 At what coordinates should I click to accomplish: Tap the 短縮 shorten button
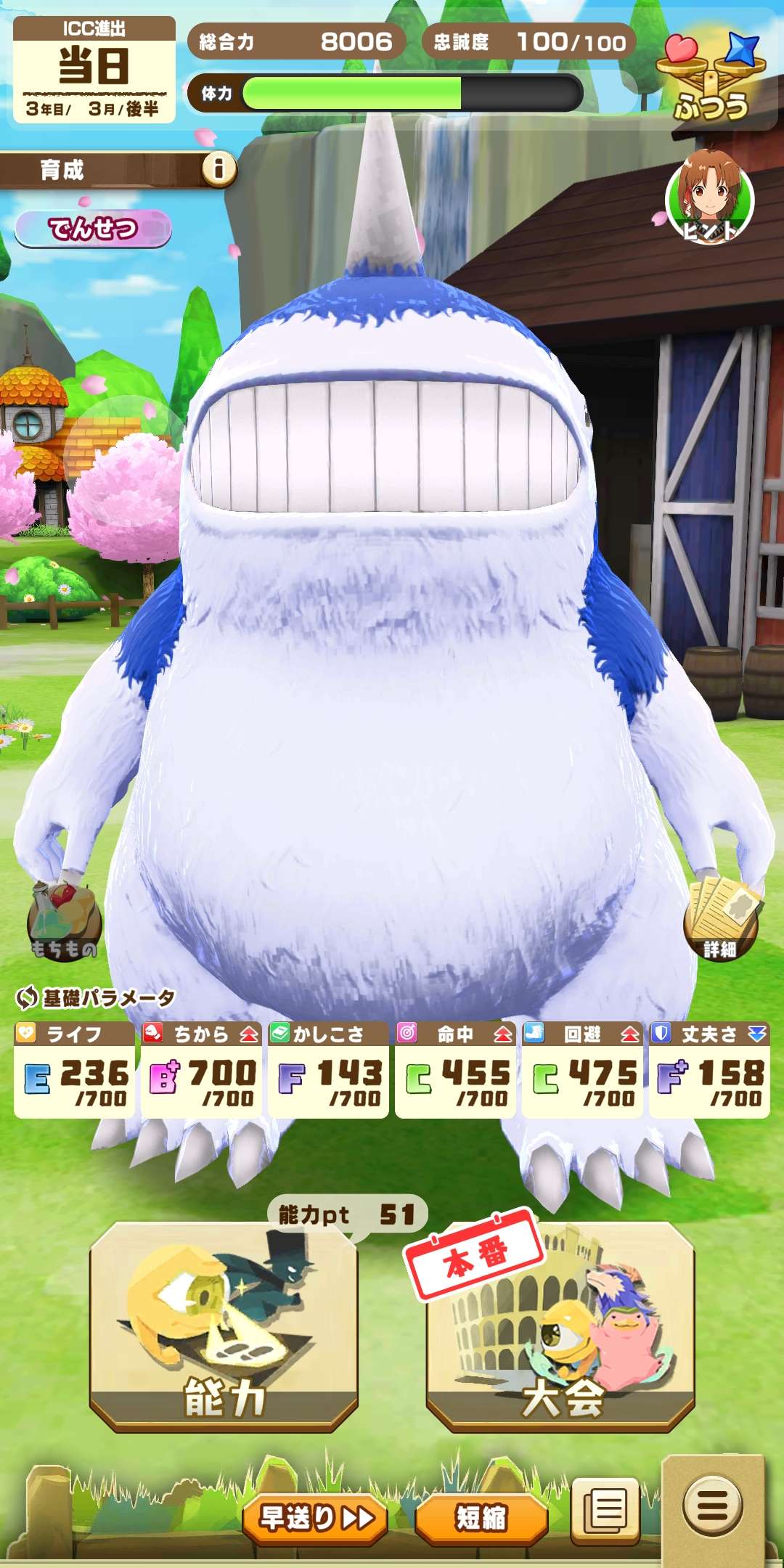click(481, 1517)
